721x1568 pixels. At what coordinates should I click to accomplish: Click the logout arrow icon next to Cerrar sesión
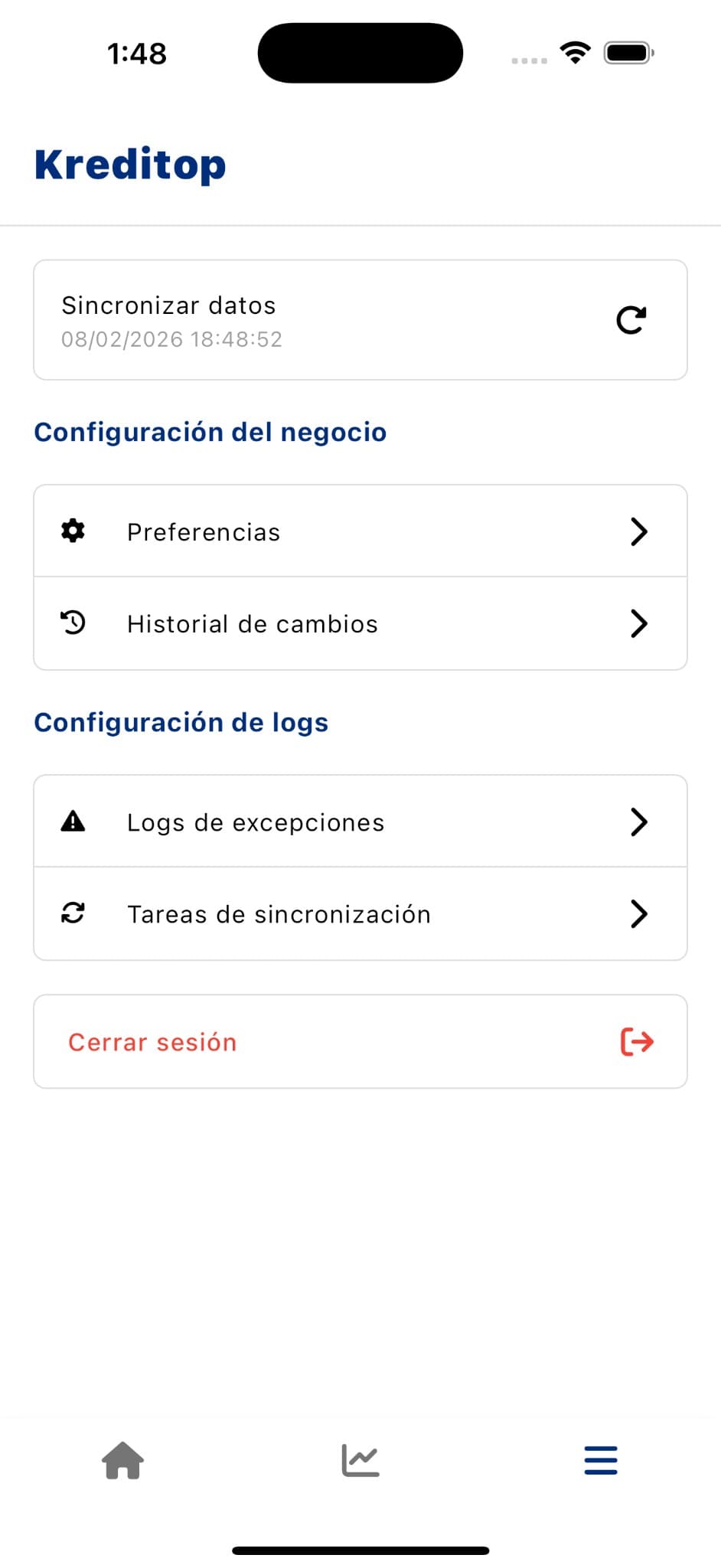click(635, 1041)
